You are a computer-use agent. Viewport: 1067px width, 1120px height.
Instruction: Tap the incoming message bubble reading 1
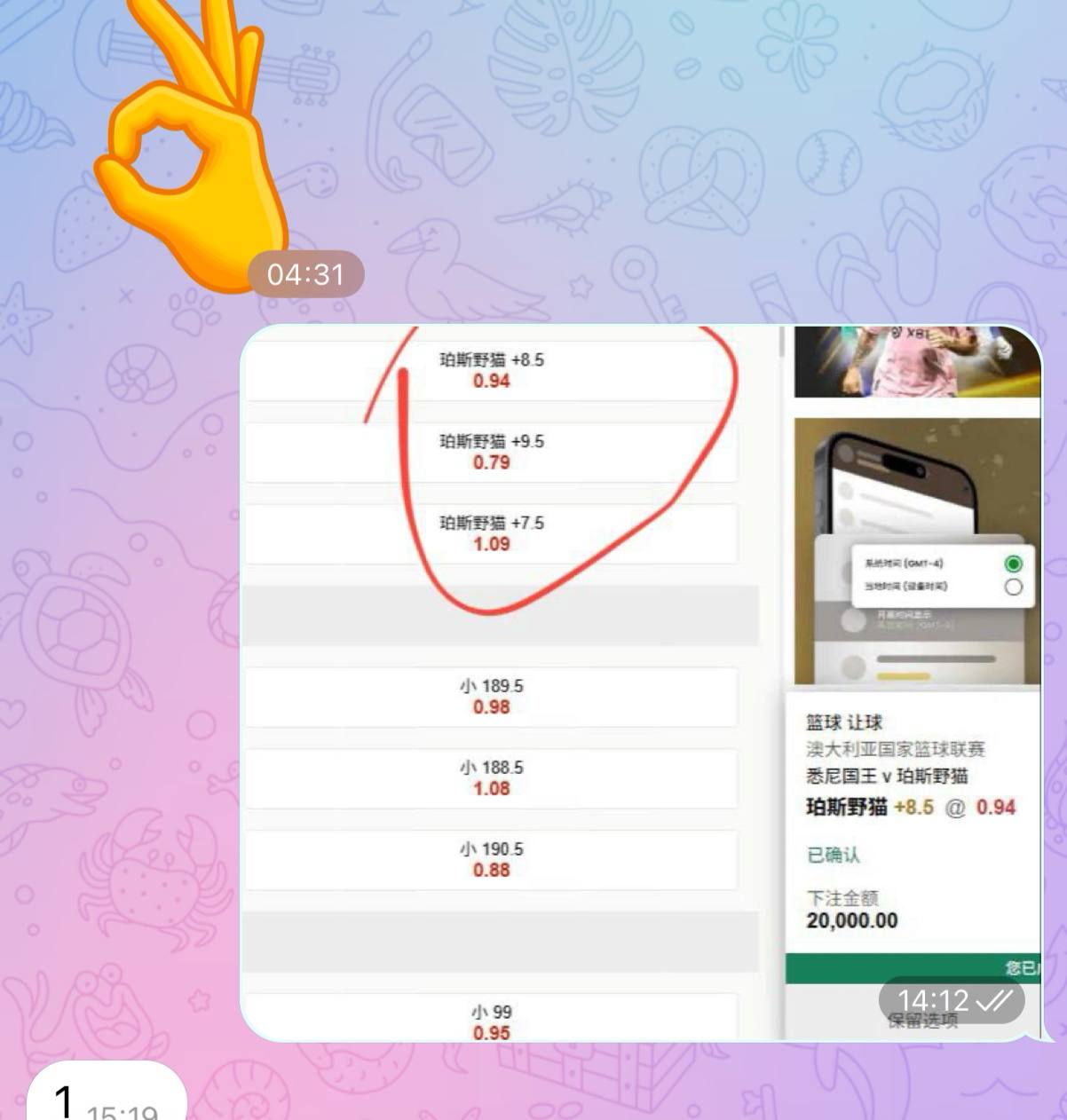[x=105, y=1098]
